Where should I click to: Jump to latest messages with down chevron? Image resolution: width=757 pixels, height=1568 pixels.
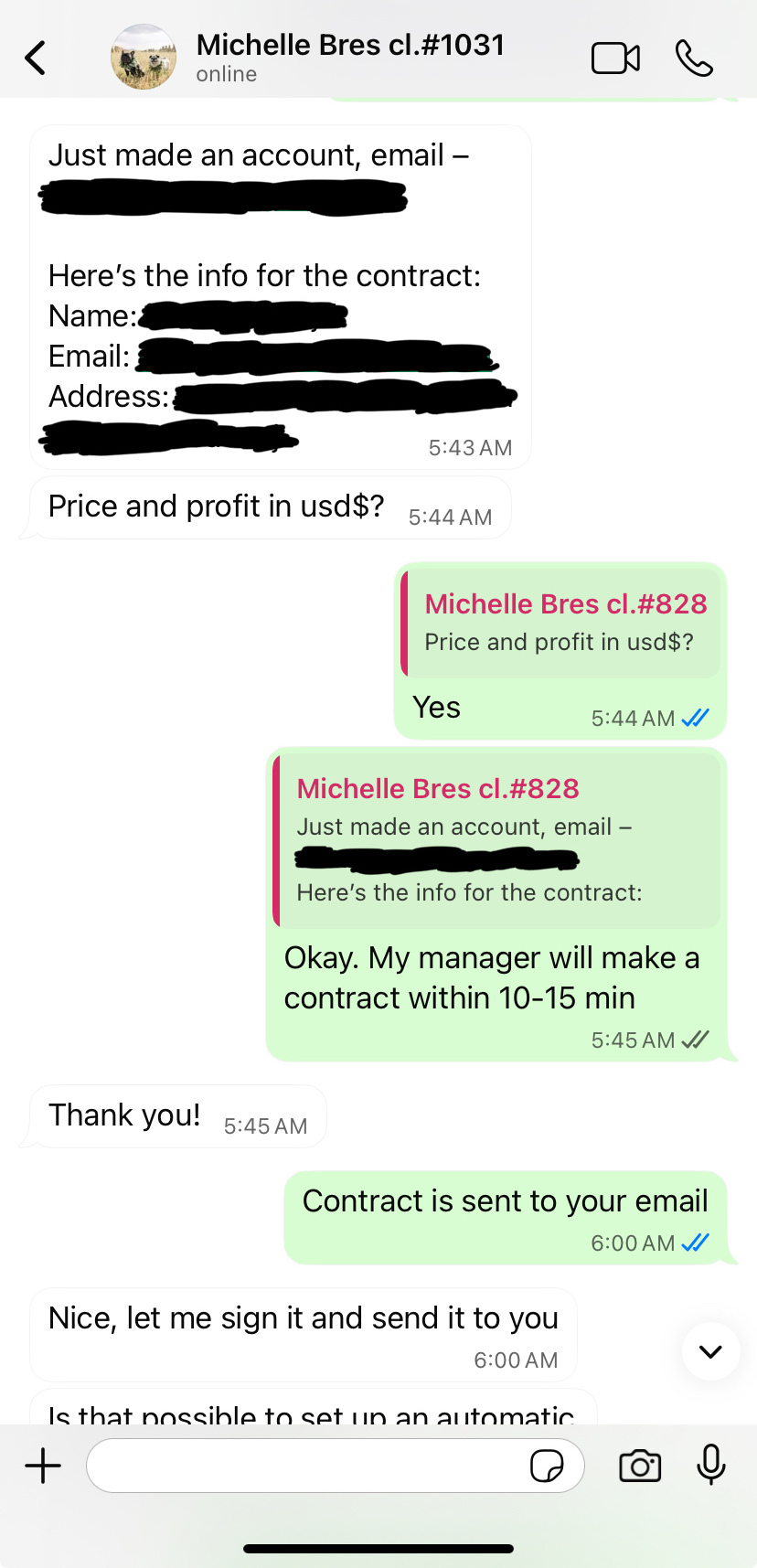[710, 1351]
